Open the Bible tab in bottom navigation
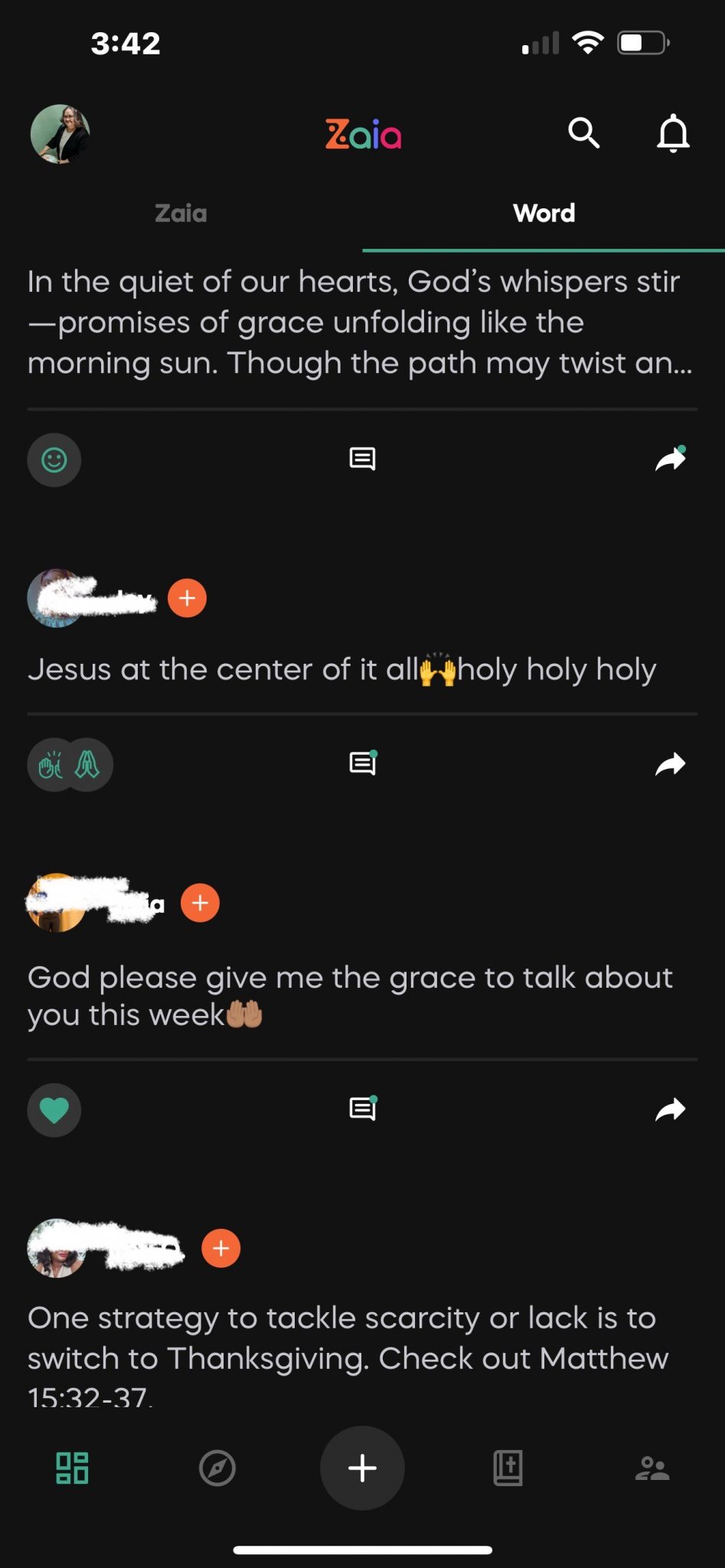Image resolution: width=725 pixels, height=1568 pixels. (x=508, y=1468)
